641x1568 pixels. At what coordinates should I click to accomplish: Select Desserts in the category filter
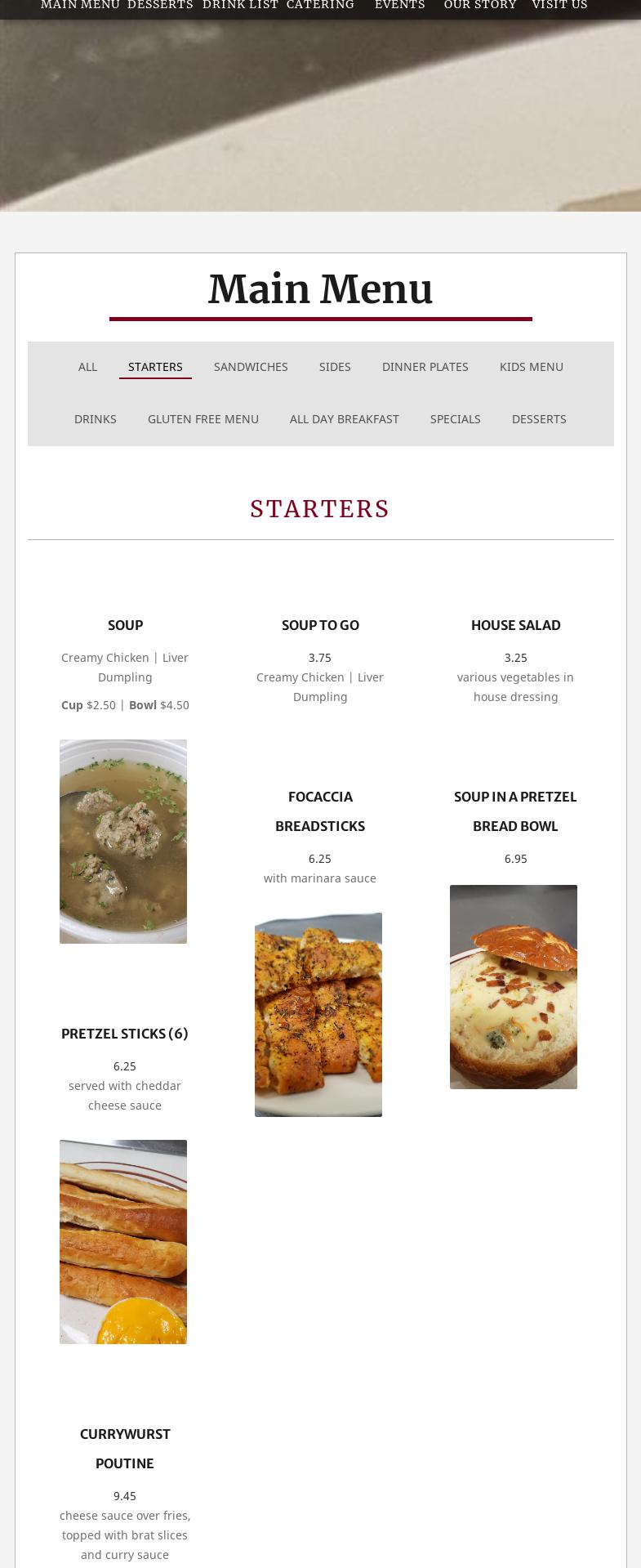tap(539, 419)
